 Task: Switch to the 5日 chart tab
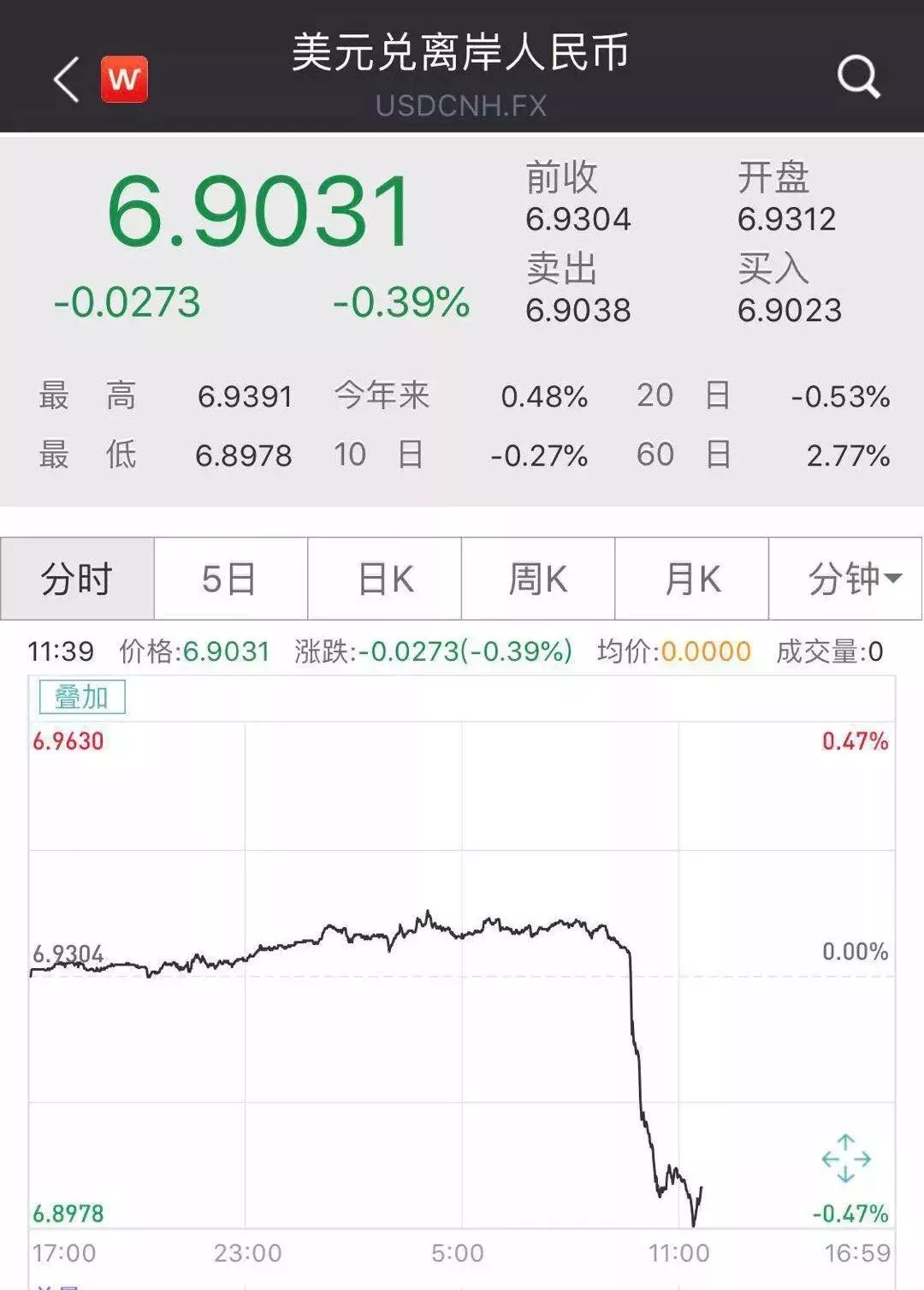click(x=230, y=580)
